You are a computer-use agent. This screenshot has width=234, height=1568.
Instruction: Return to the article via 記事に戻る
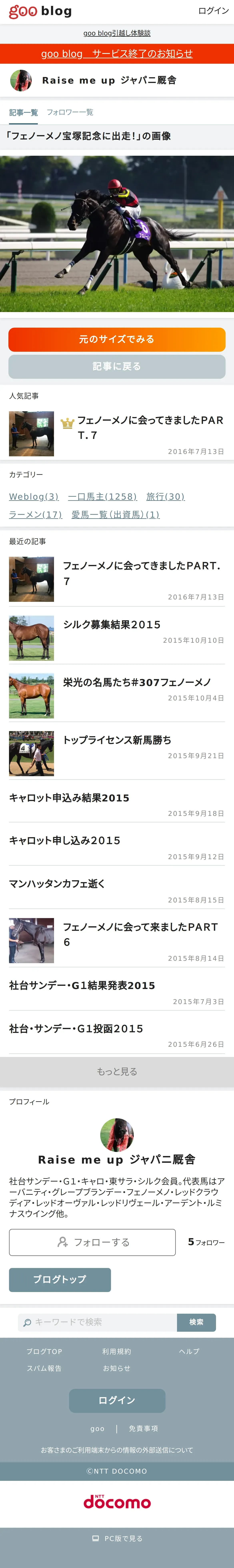(x=117, y=366)
